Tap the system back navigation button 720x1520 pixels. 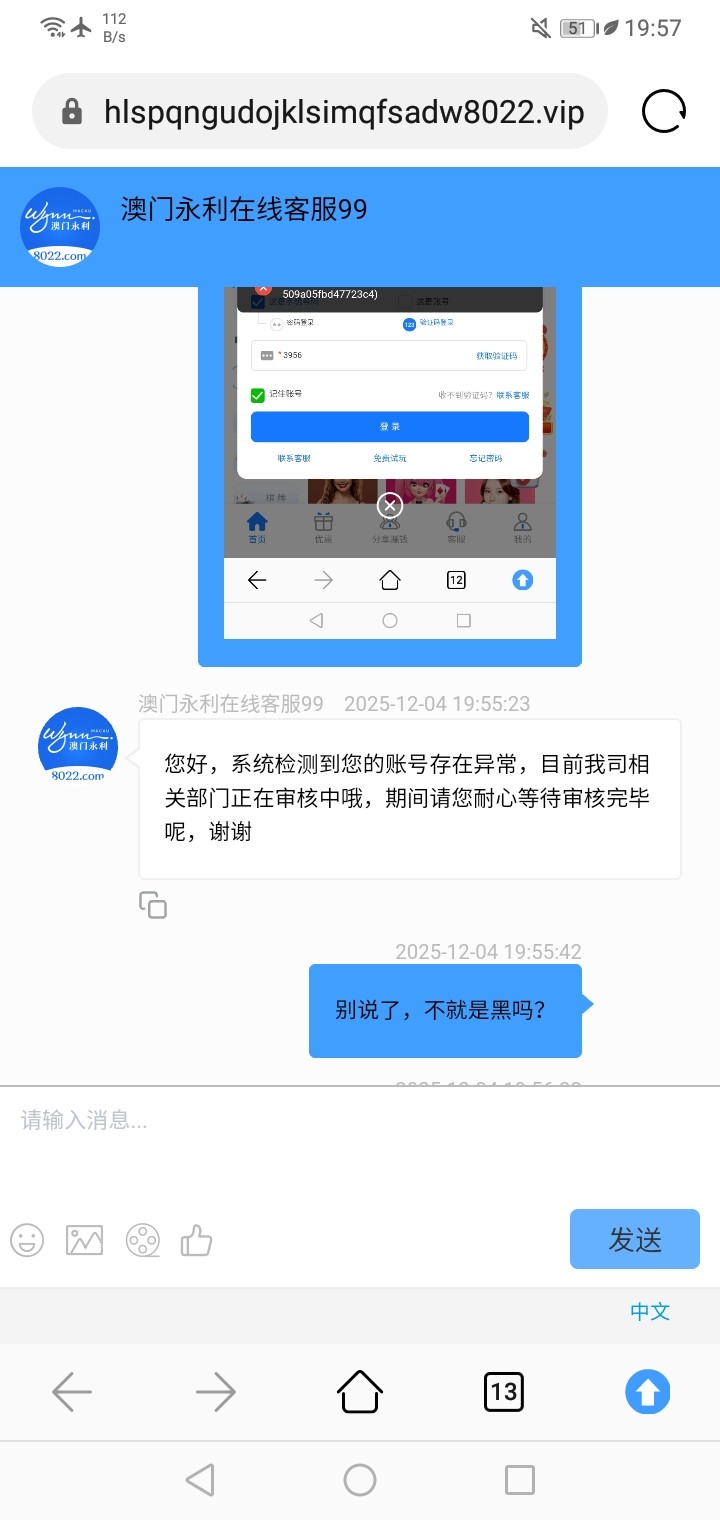pos(200,1480)
